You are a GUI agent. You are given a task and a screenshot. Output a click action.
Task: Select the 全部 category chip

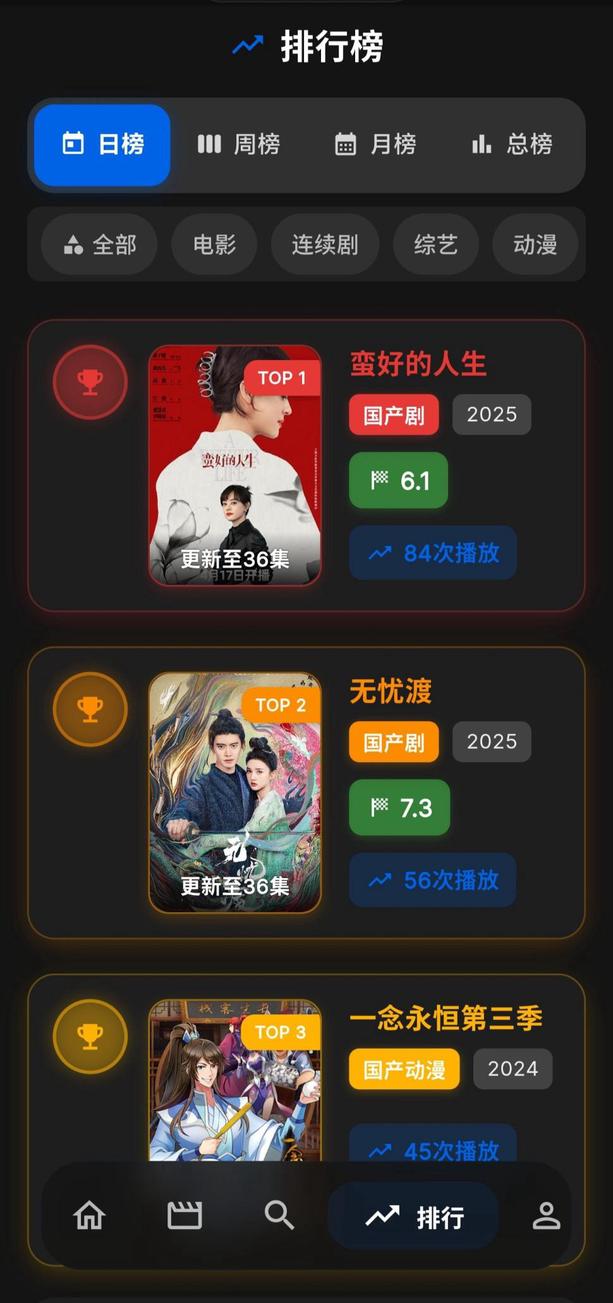[99, 245]
